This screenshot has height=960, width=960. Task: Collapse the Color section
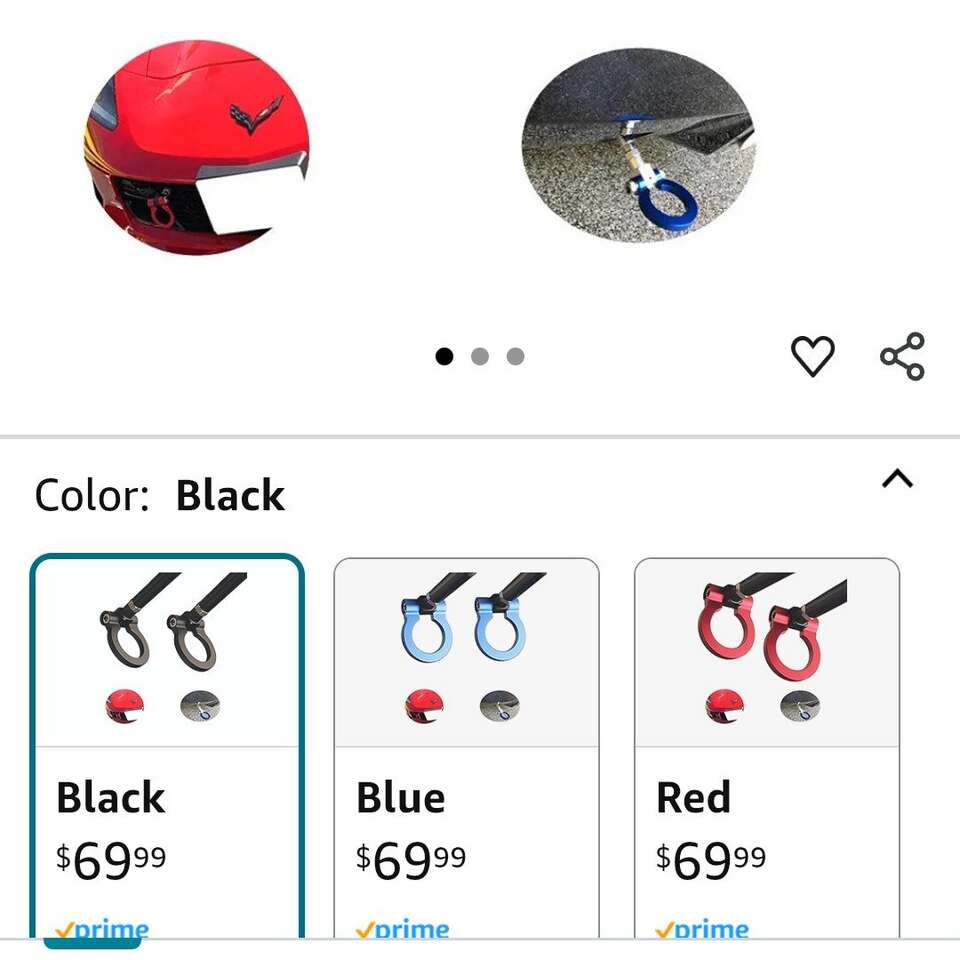click(x=897, y=479)
